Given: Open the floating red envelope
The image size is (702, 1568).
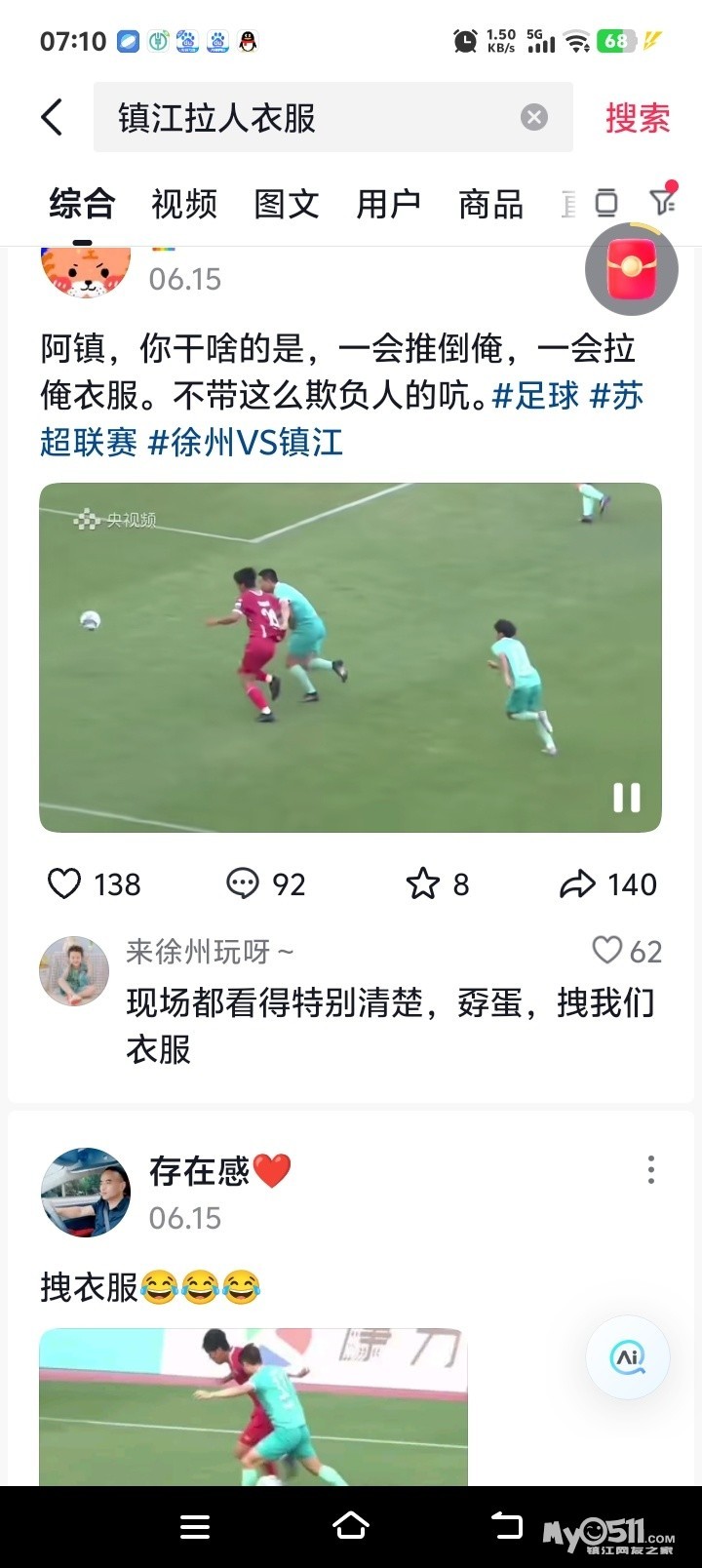Looking at the screenshot, I should [x=631, y=269].
